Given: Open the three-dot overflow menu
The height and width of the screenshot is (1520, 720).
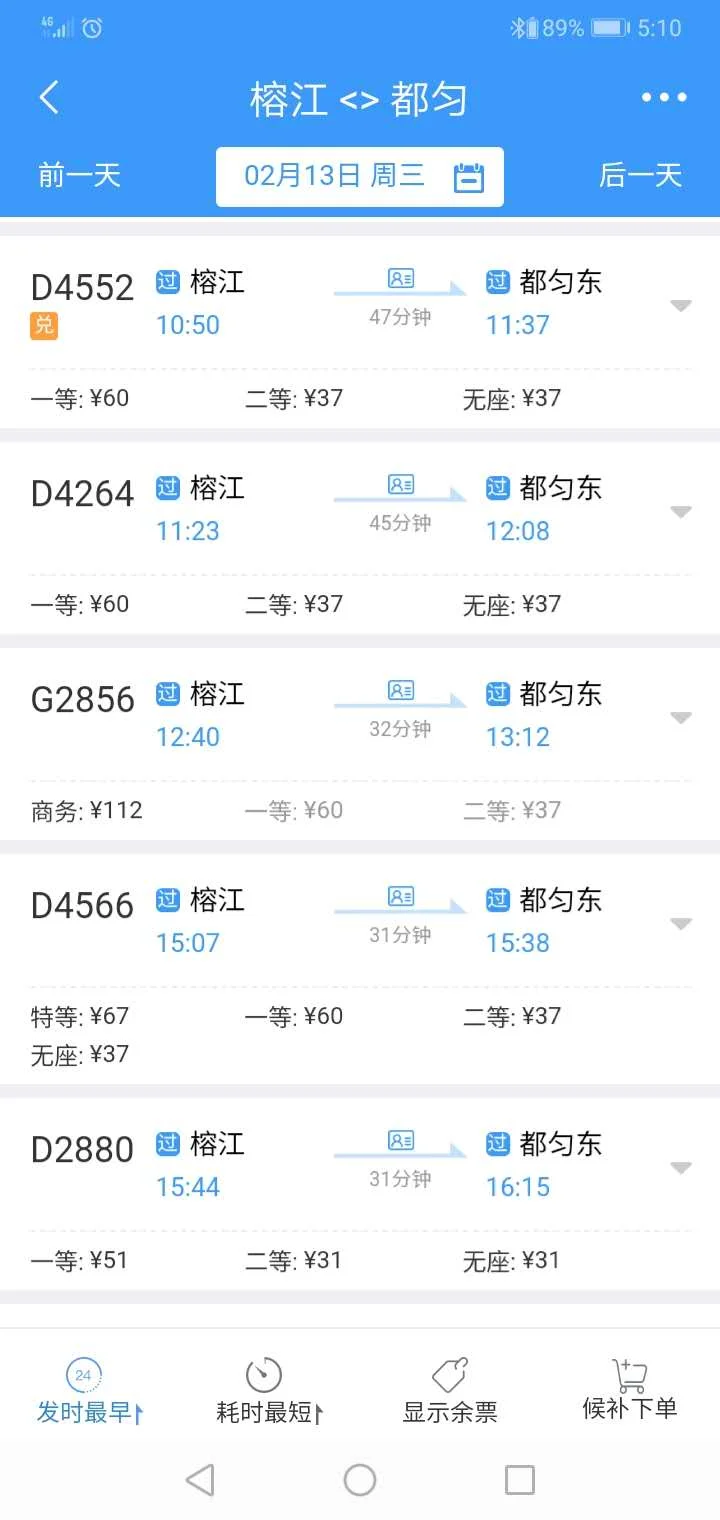Looking at the screenshot, I should click(x=663, y=96).
